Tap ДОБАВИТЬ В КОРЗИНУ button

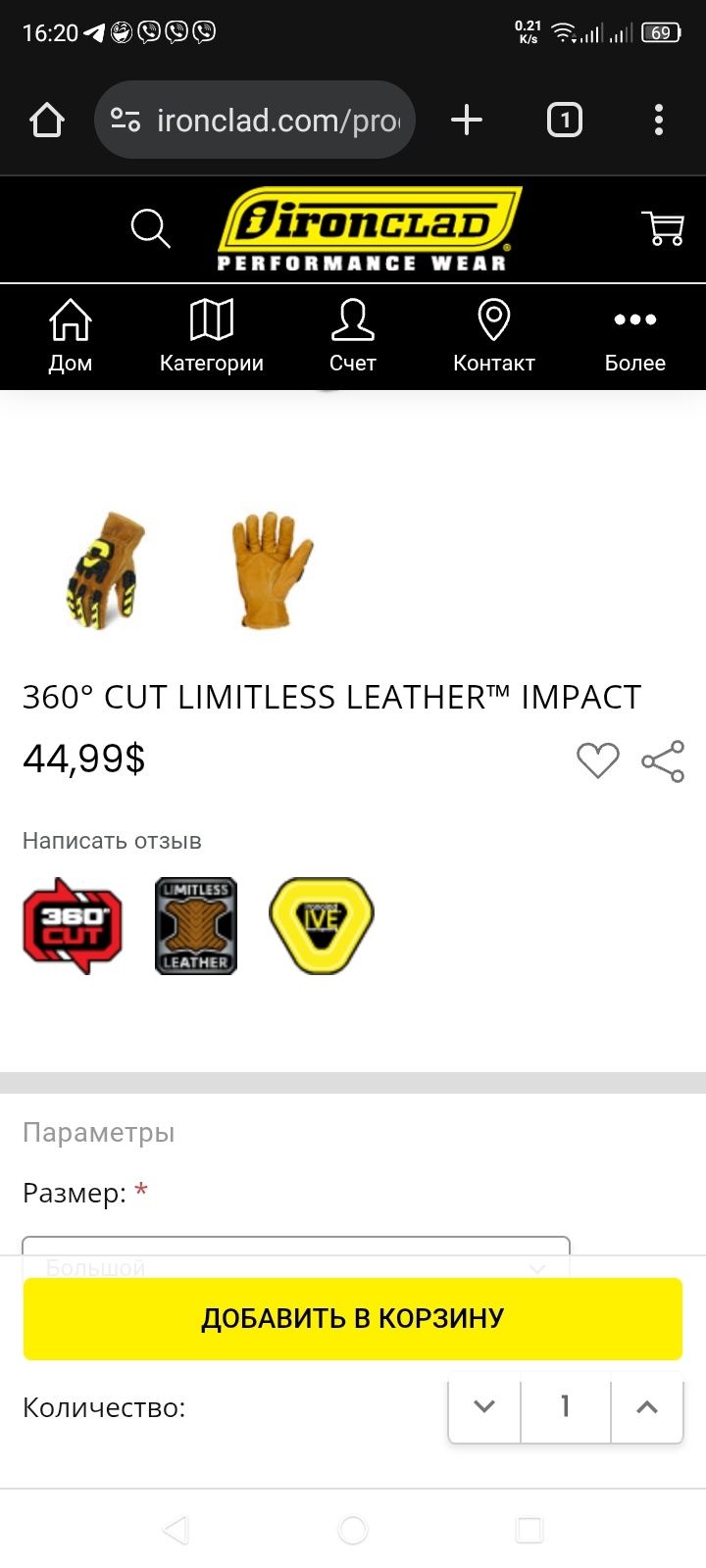(353, 1318)
